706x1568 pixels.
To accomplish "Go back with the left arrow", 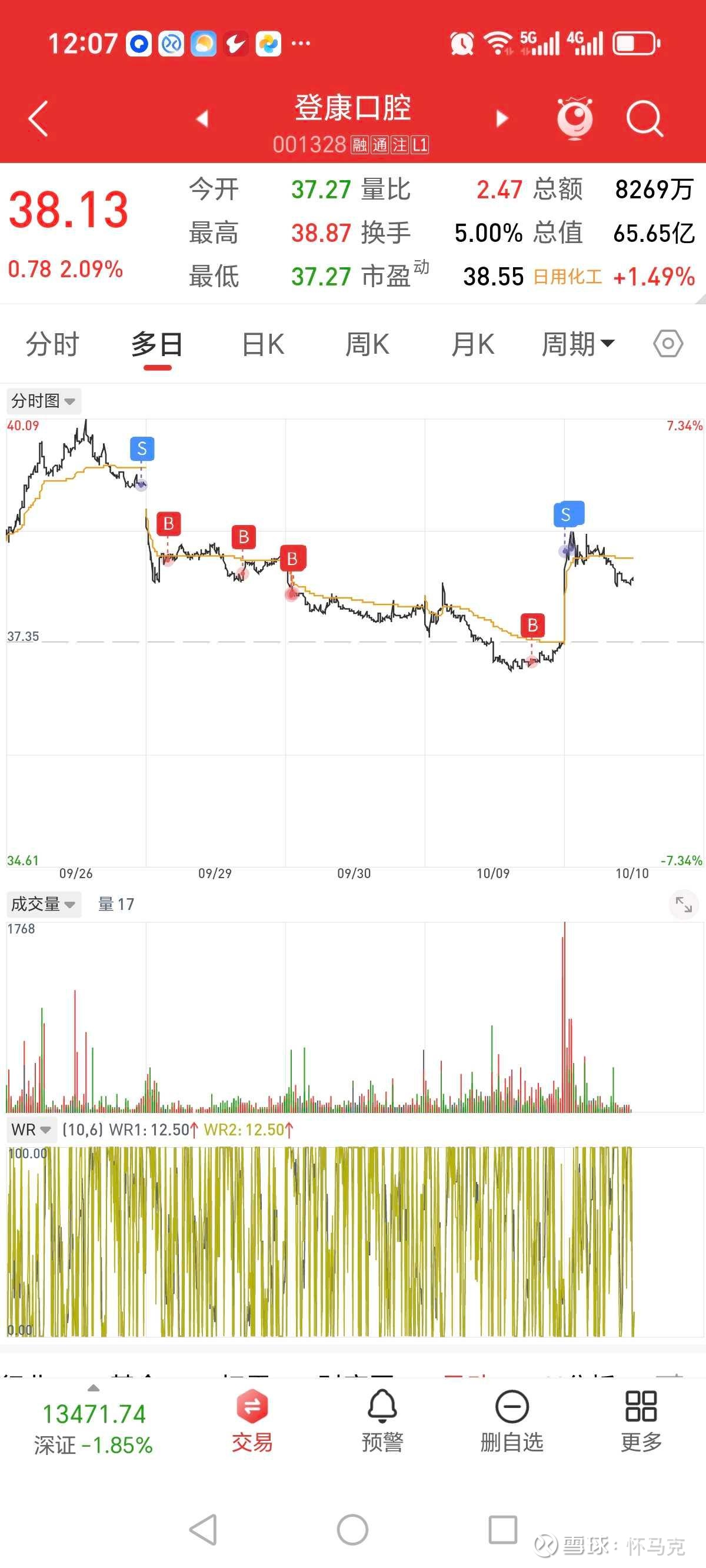I will tap(38, 119).
